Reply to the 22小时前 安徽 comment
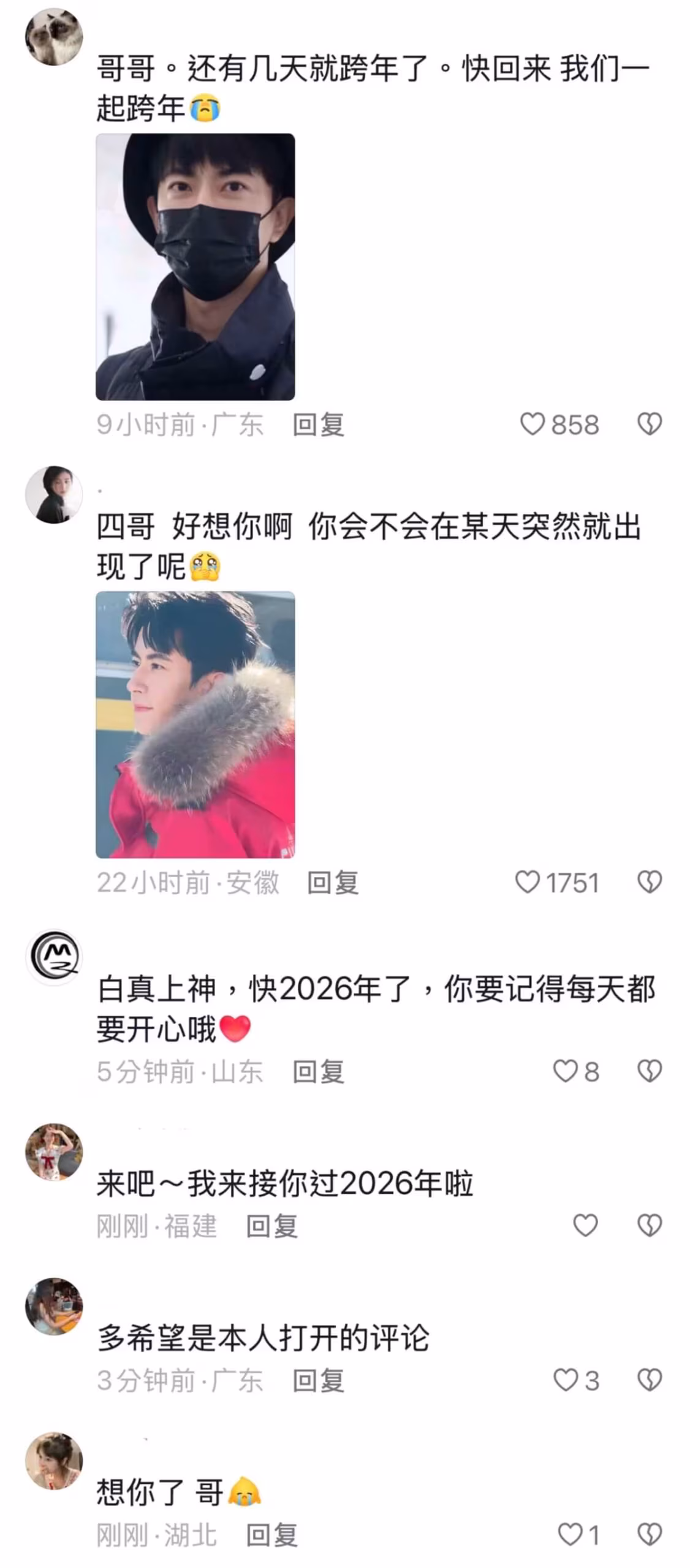 click(x=333, y=883)
